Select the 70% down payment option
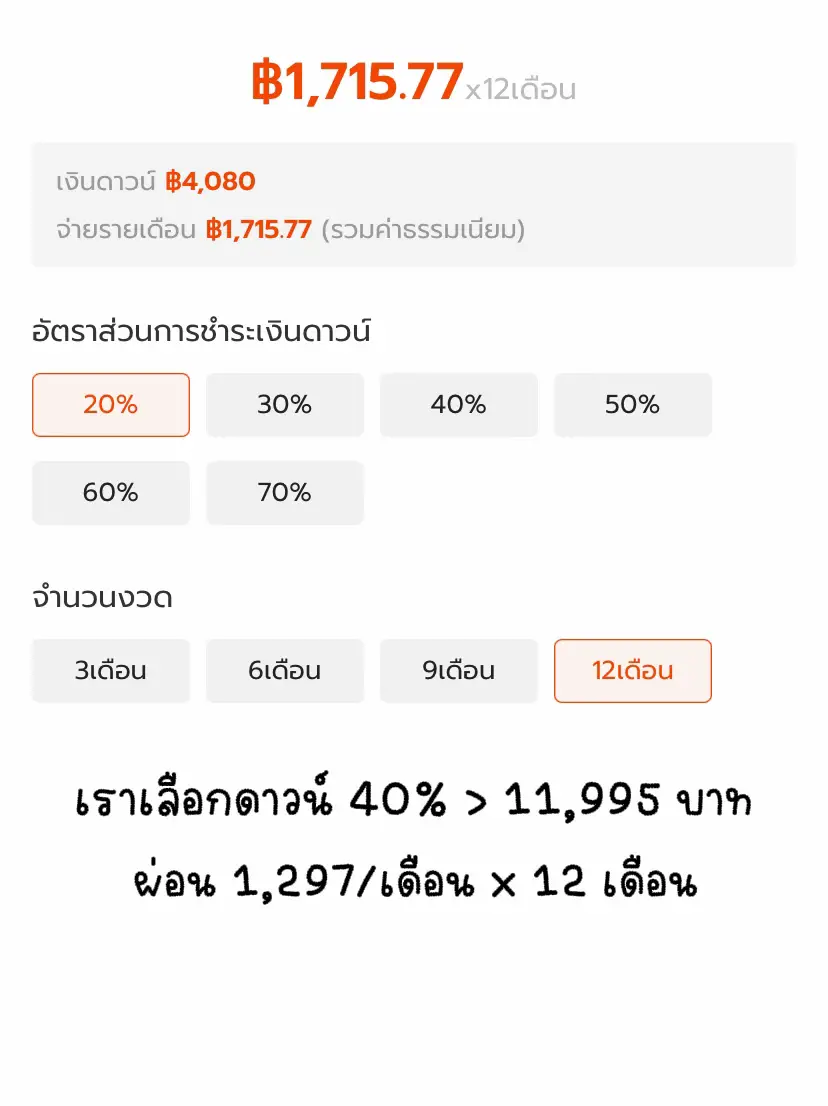828x1106 pixels. [284, 493]
